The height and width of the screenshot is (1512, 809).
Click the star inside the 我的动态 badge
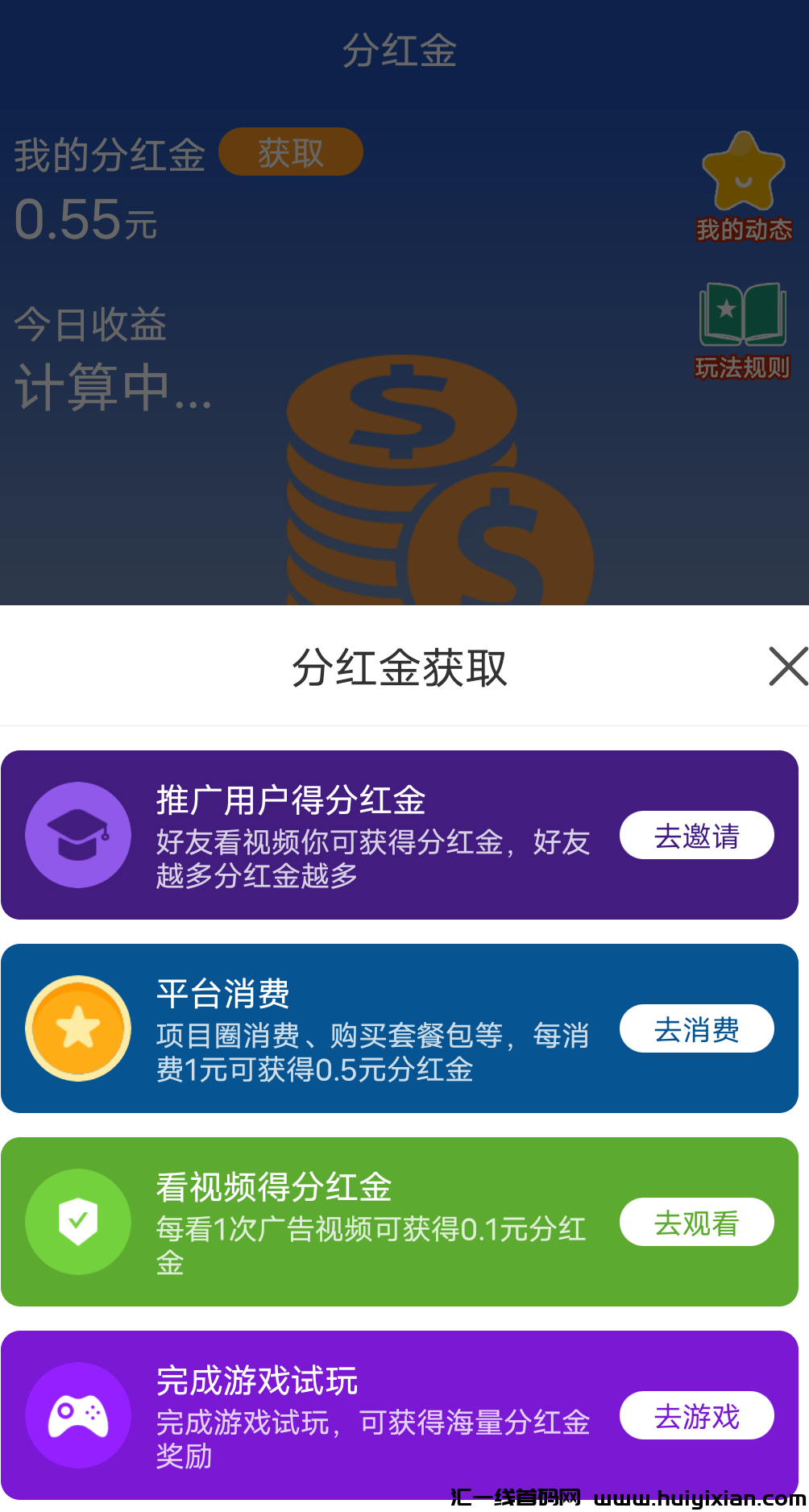pos(743,173)
